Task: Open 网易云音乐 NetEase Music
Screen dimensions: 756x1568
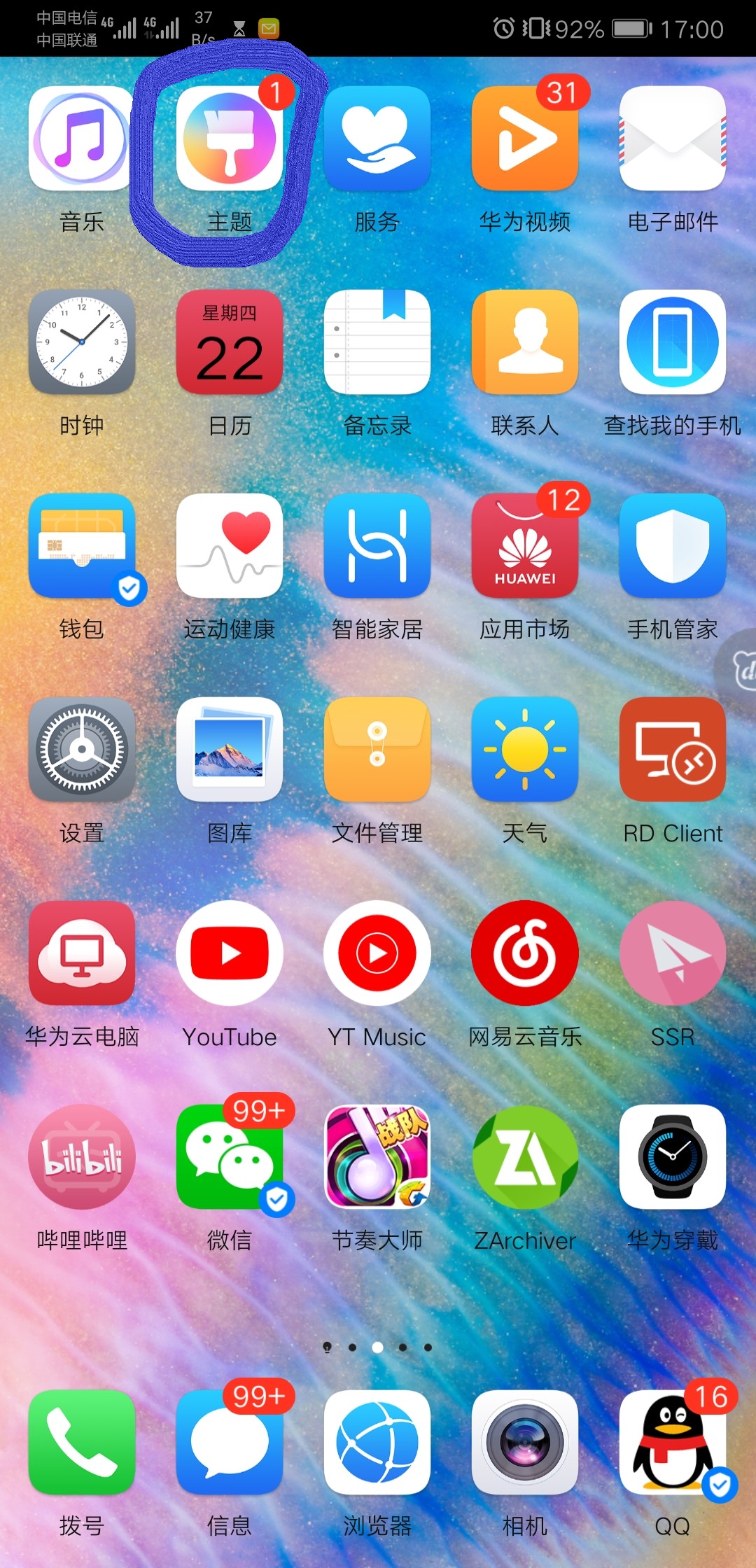Action: 525,953
